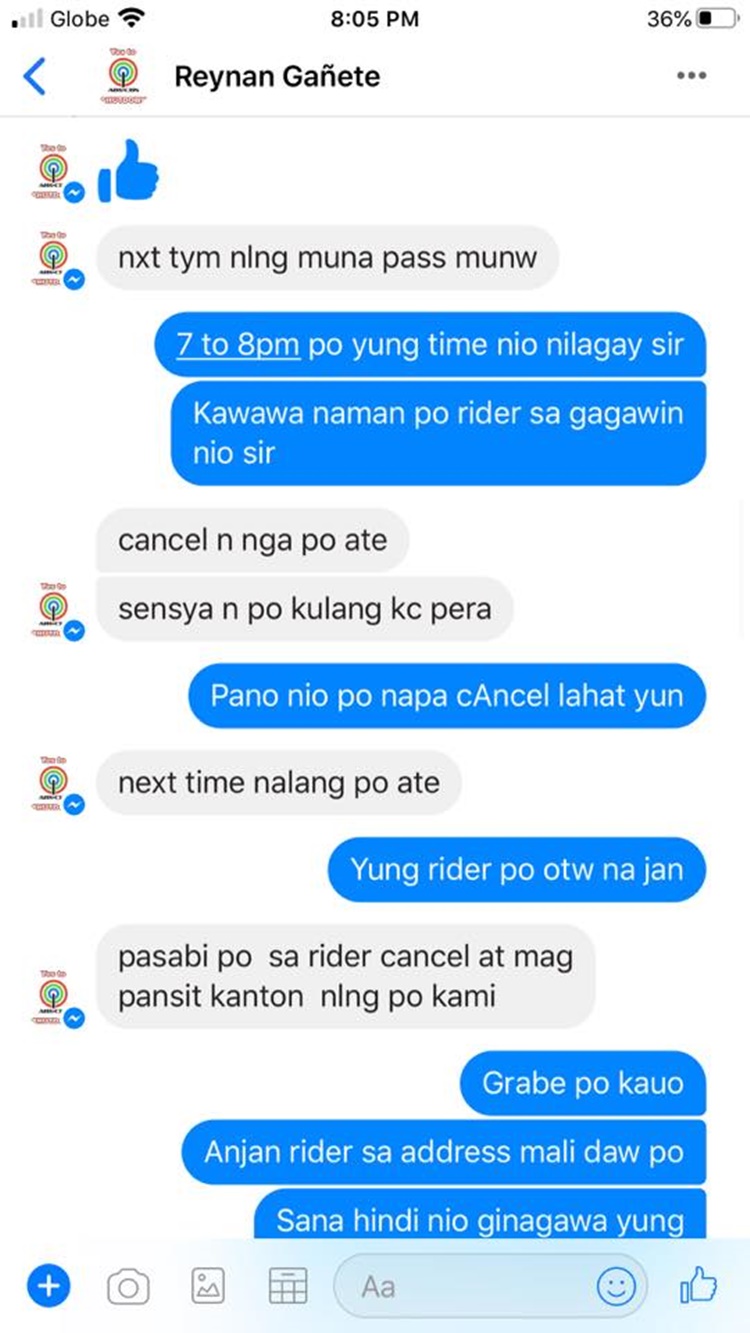The image size is (750, 1333).
Task: Go back to the chat list
Action: click(35, 77)
